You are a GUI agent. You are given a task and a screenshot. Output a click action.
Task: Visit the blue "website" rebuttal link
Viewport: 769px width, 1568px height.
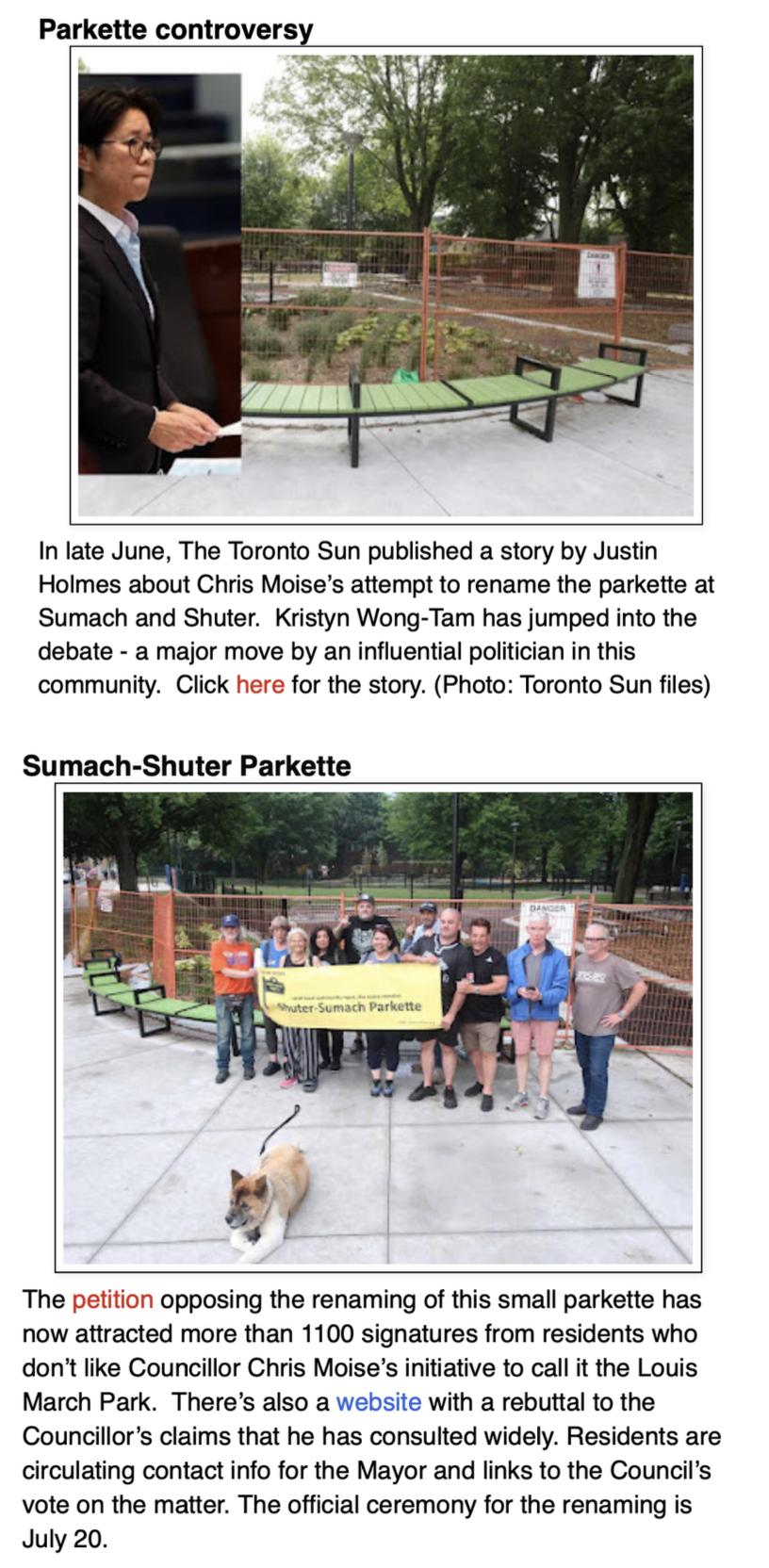coord(379,1401)
